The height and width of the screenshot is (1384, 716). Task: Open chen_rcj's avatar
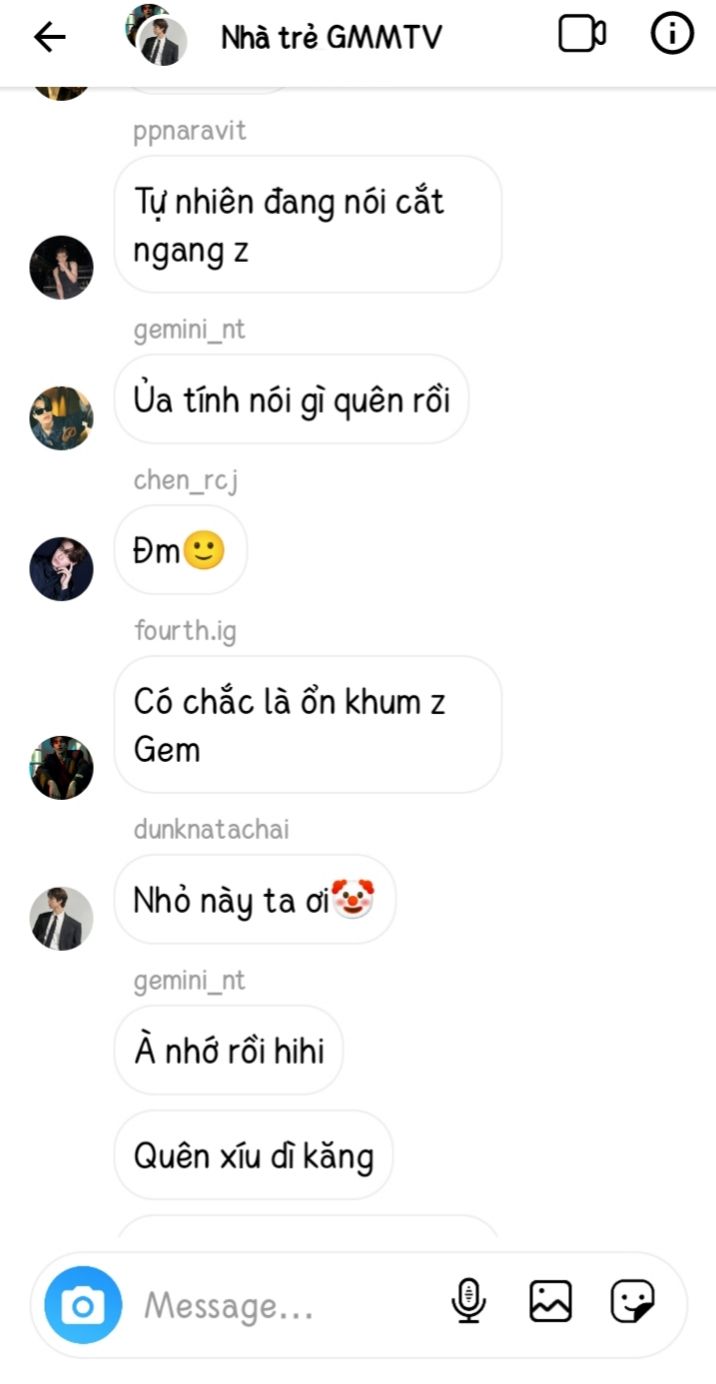(61, 568)
